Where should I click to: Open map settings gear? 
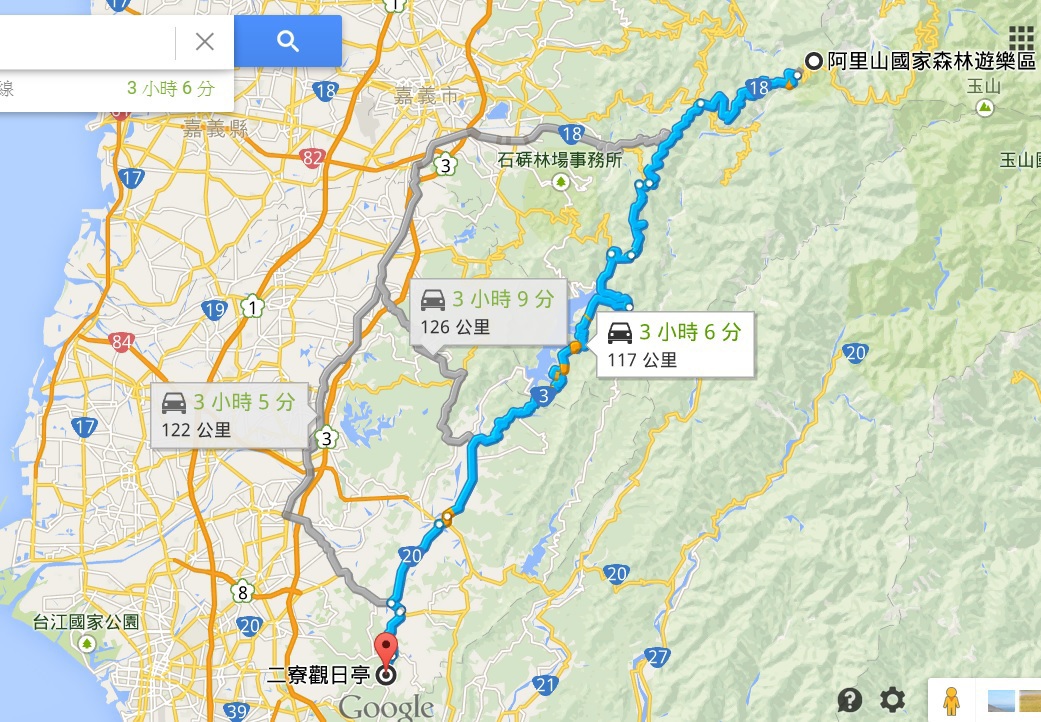[x=892, y=699]
